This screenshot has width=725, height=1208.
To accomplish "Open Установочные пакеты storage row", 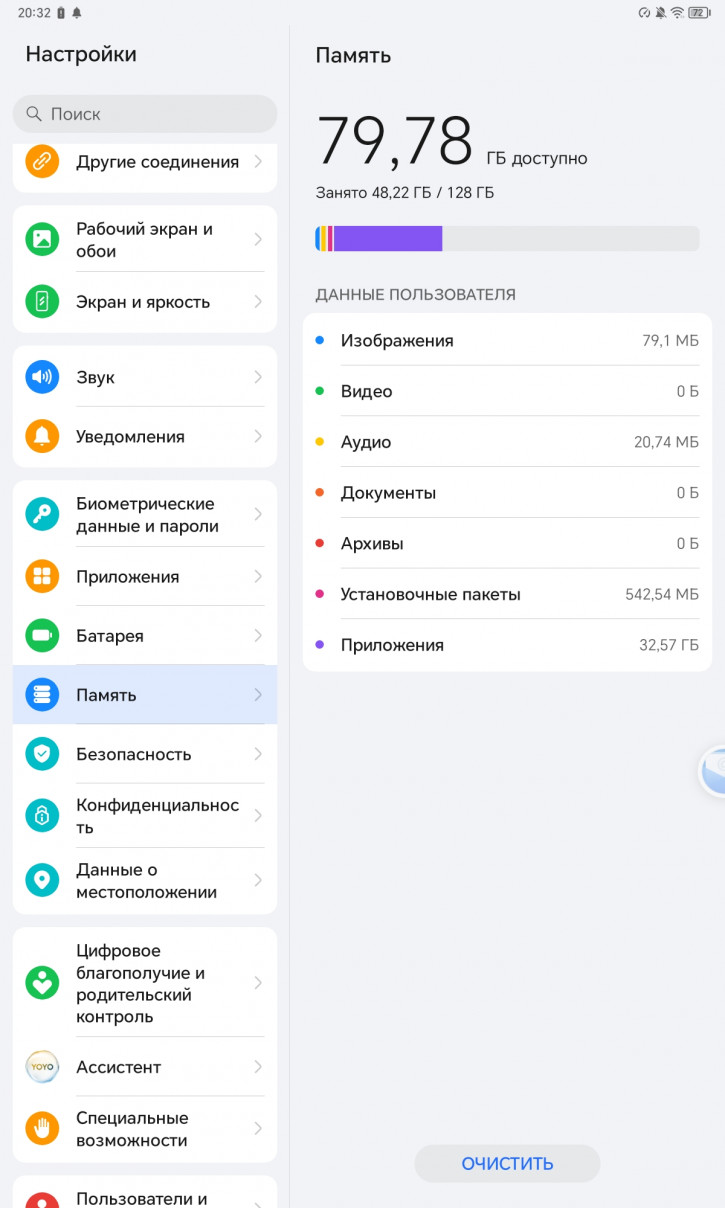I will (x=507, y=594).
